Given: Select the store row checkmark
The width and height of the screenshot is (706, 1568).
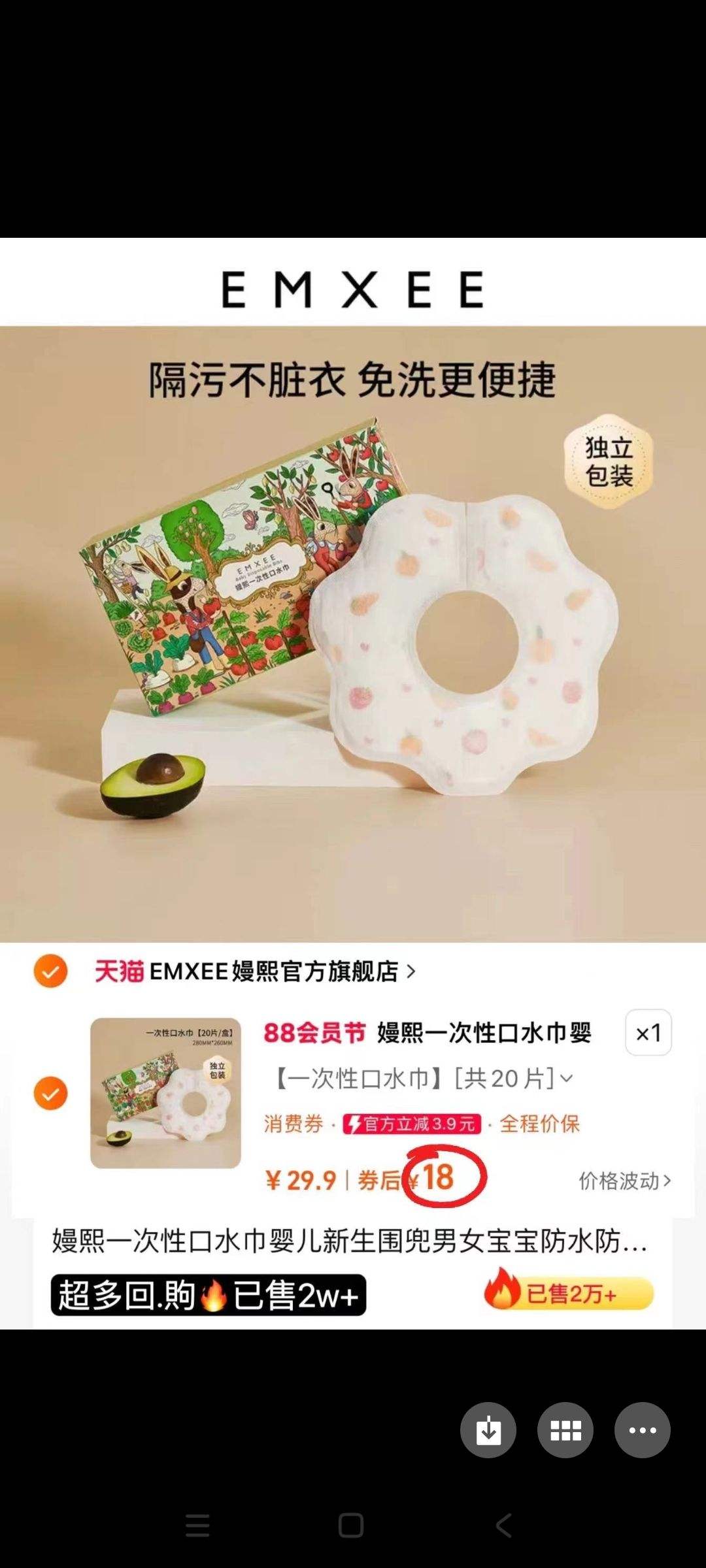Looking at the screenshot, I should [x=50, y=971].
